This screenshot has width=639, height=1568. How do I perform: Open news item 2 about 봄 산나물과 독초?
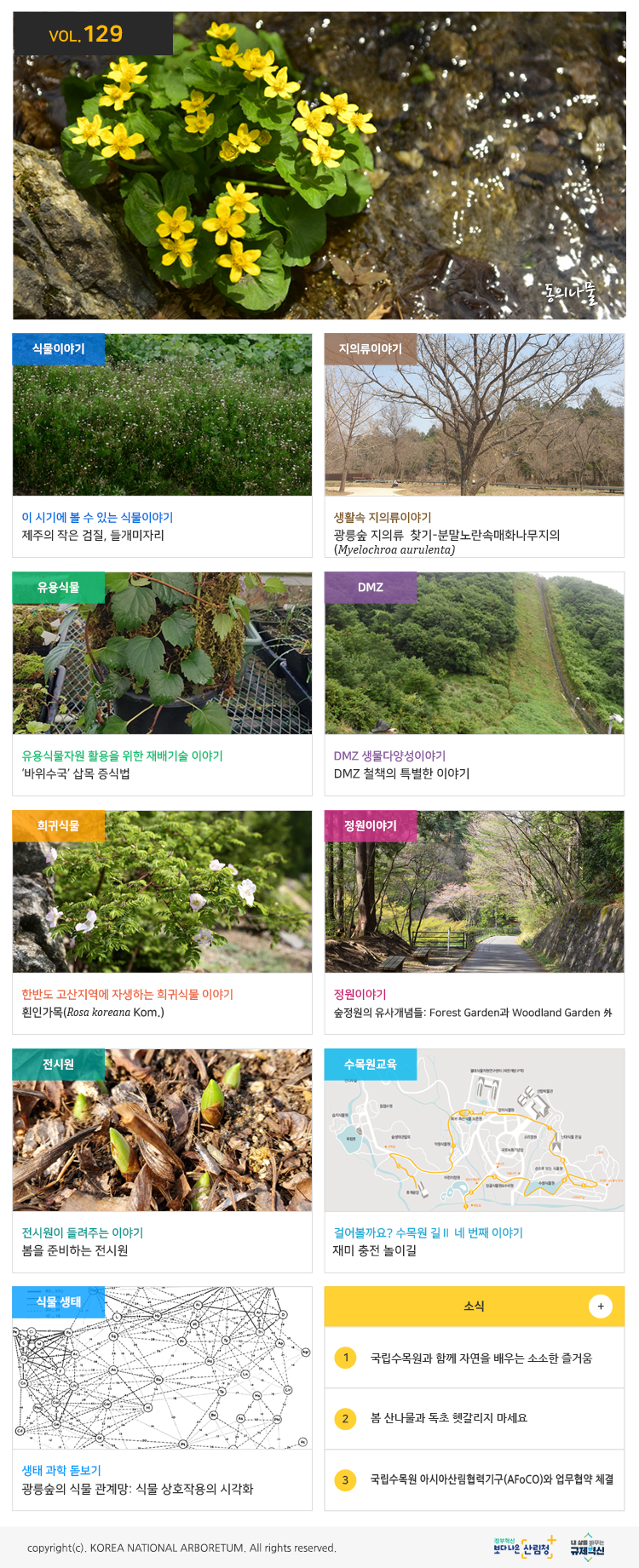click(x=448, y=1418)
